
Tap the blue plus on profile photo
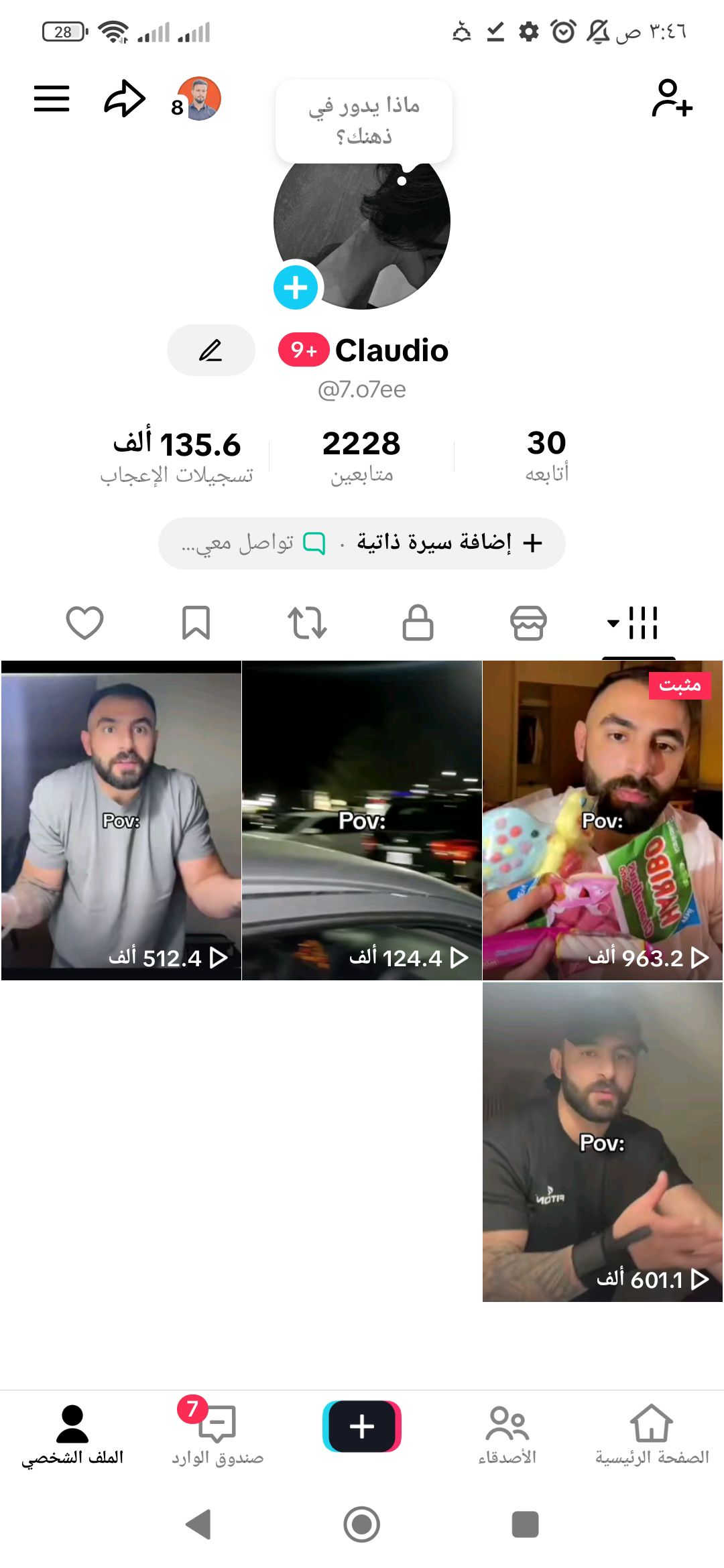tap(296, 287)
